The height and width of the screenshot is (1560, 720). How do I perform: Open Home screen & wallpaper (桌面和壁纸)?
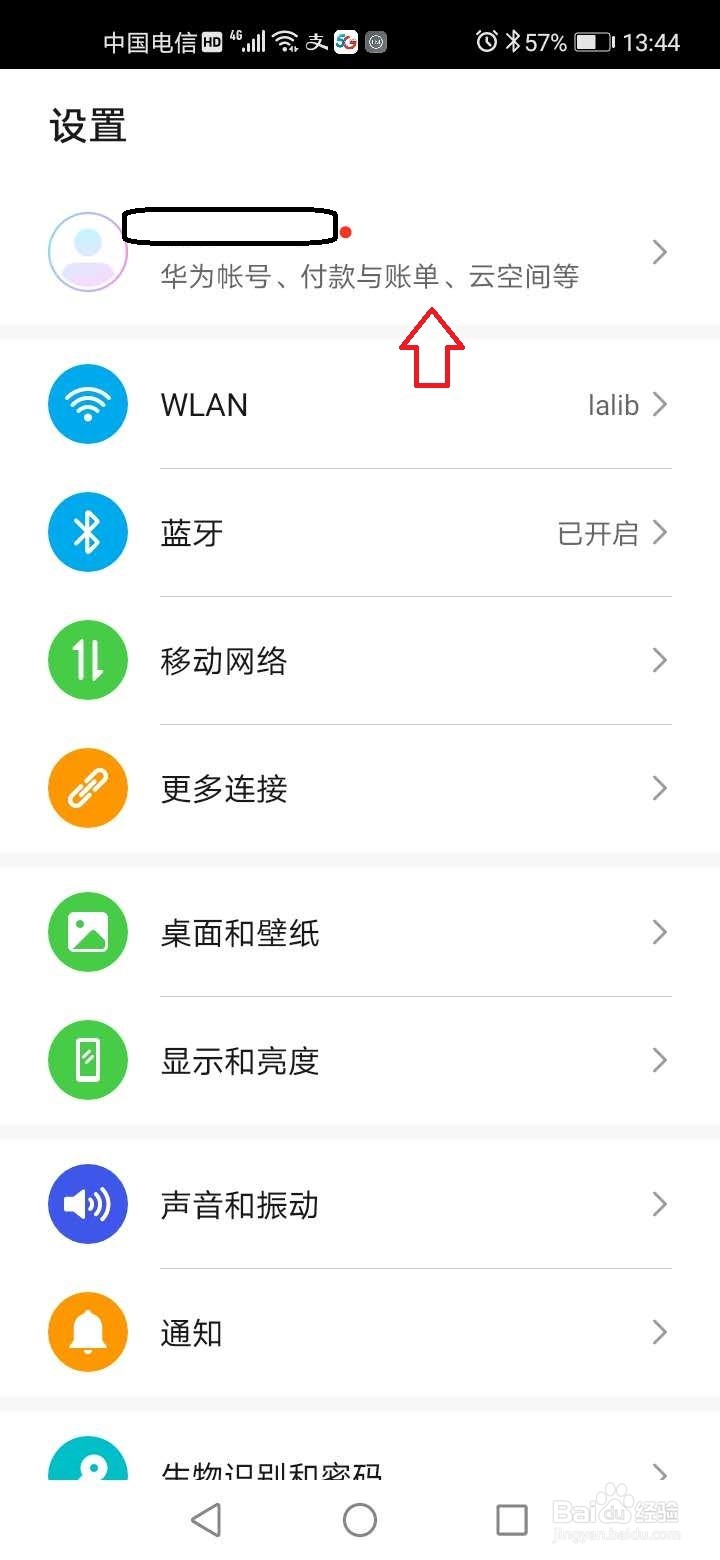360,932
